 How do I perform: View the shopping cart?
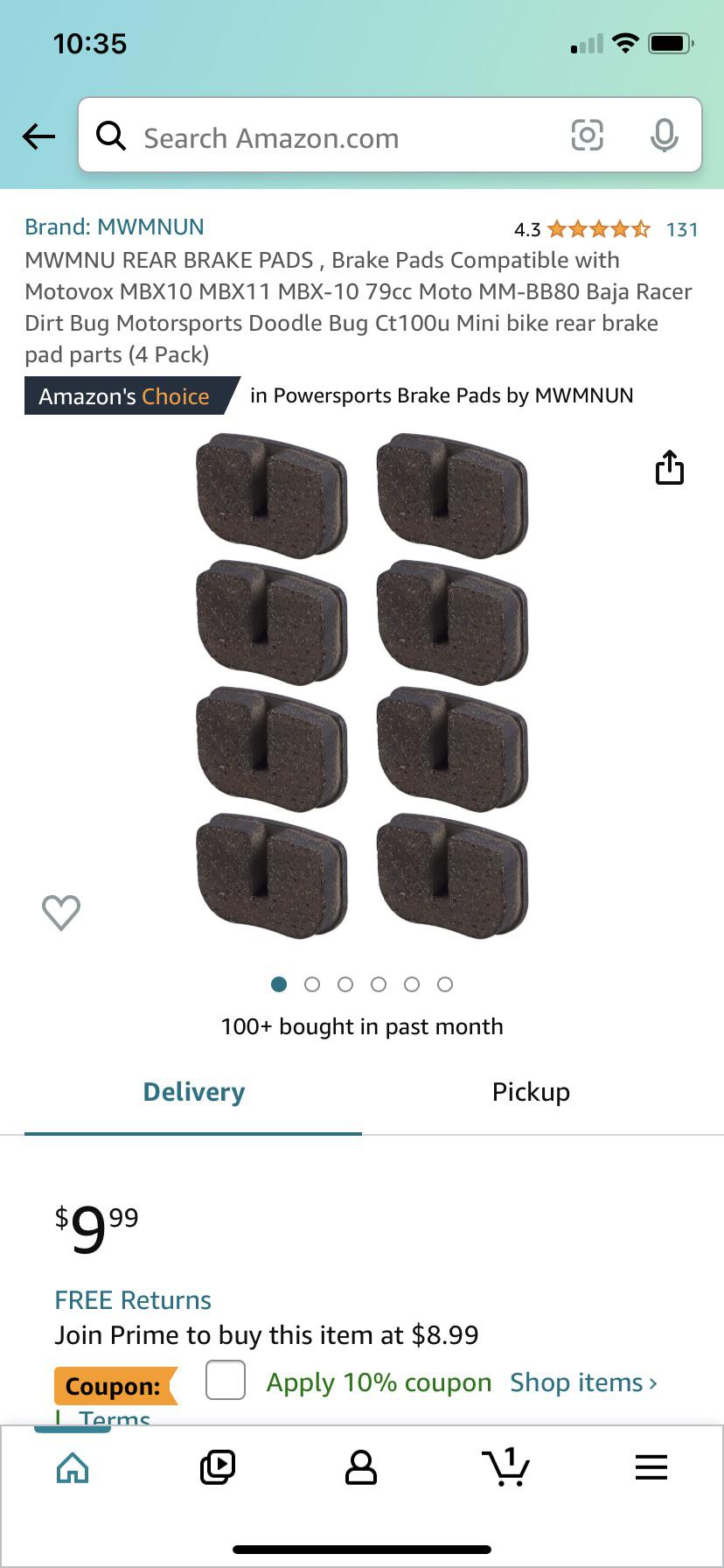pos(505,1467)
